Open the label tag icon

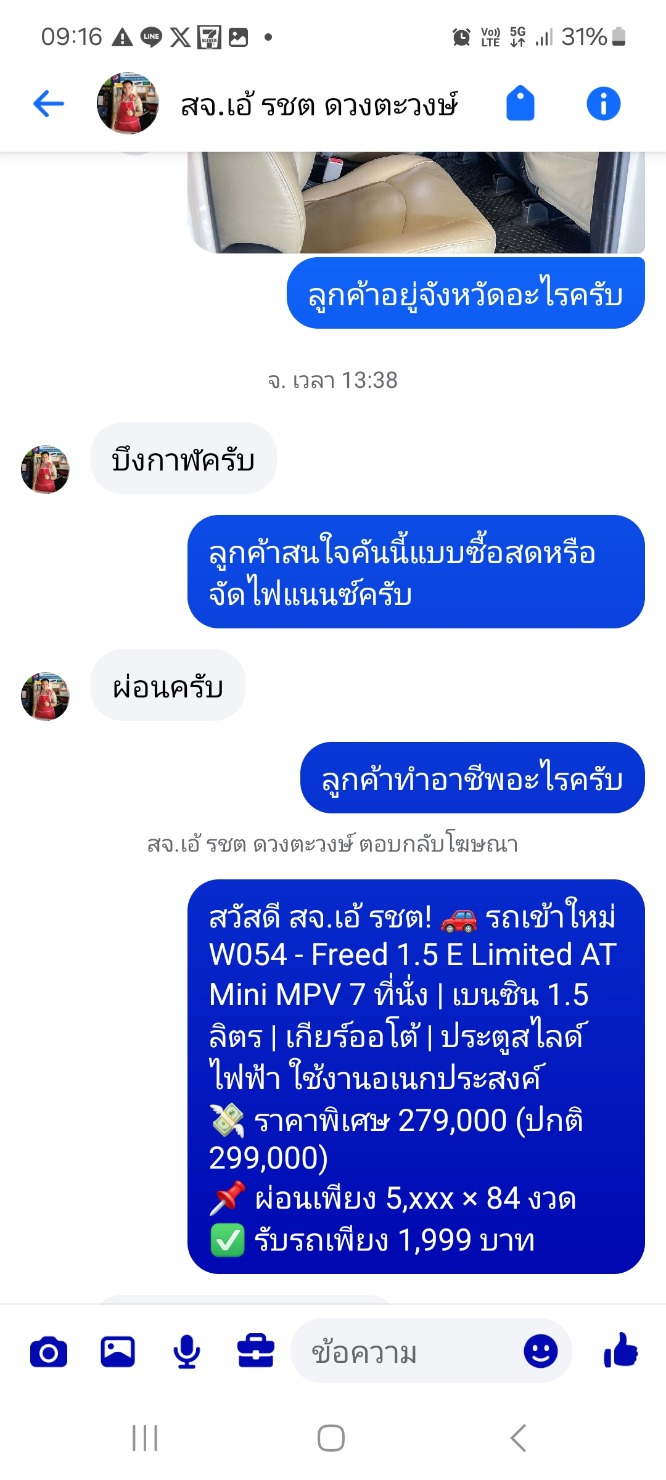coord(521,103)
